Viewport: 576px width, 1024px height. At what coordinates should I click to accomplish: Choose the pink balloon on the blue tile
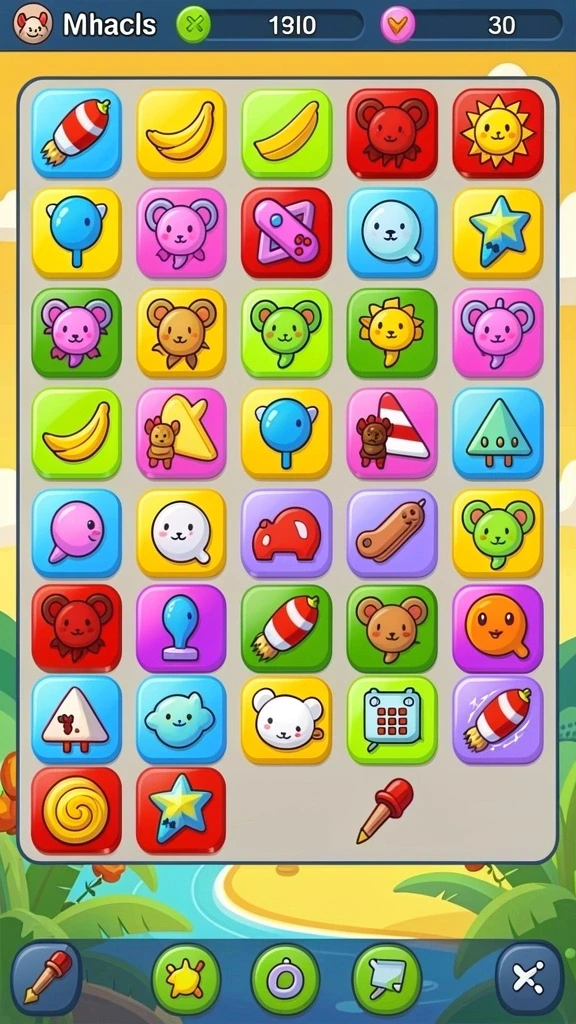(76, 534)
